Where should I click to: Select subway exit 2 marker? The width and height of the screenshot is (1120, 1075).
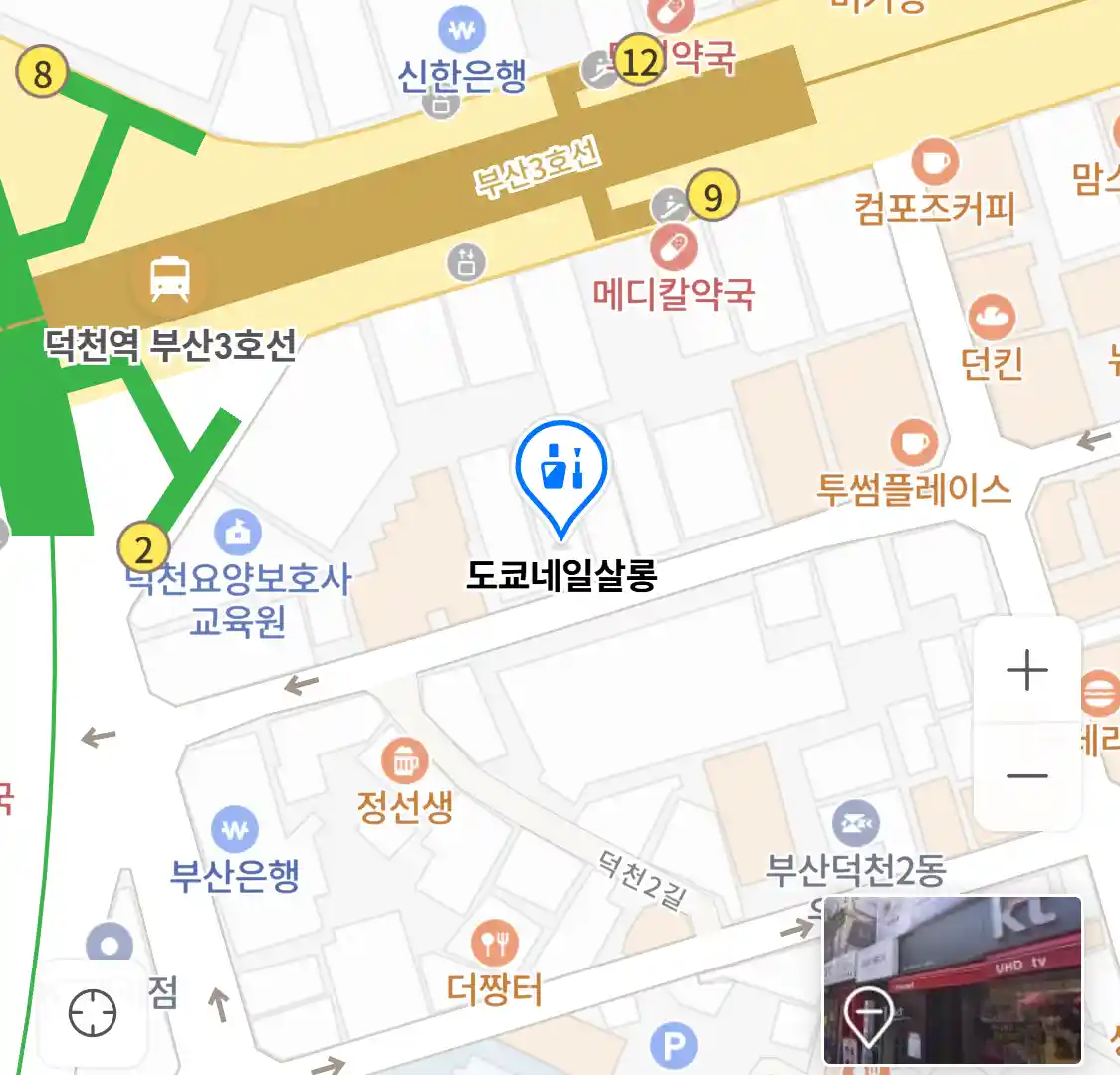click(x=143, y=548)
